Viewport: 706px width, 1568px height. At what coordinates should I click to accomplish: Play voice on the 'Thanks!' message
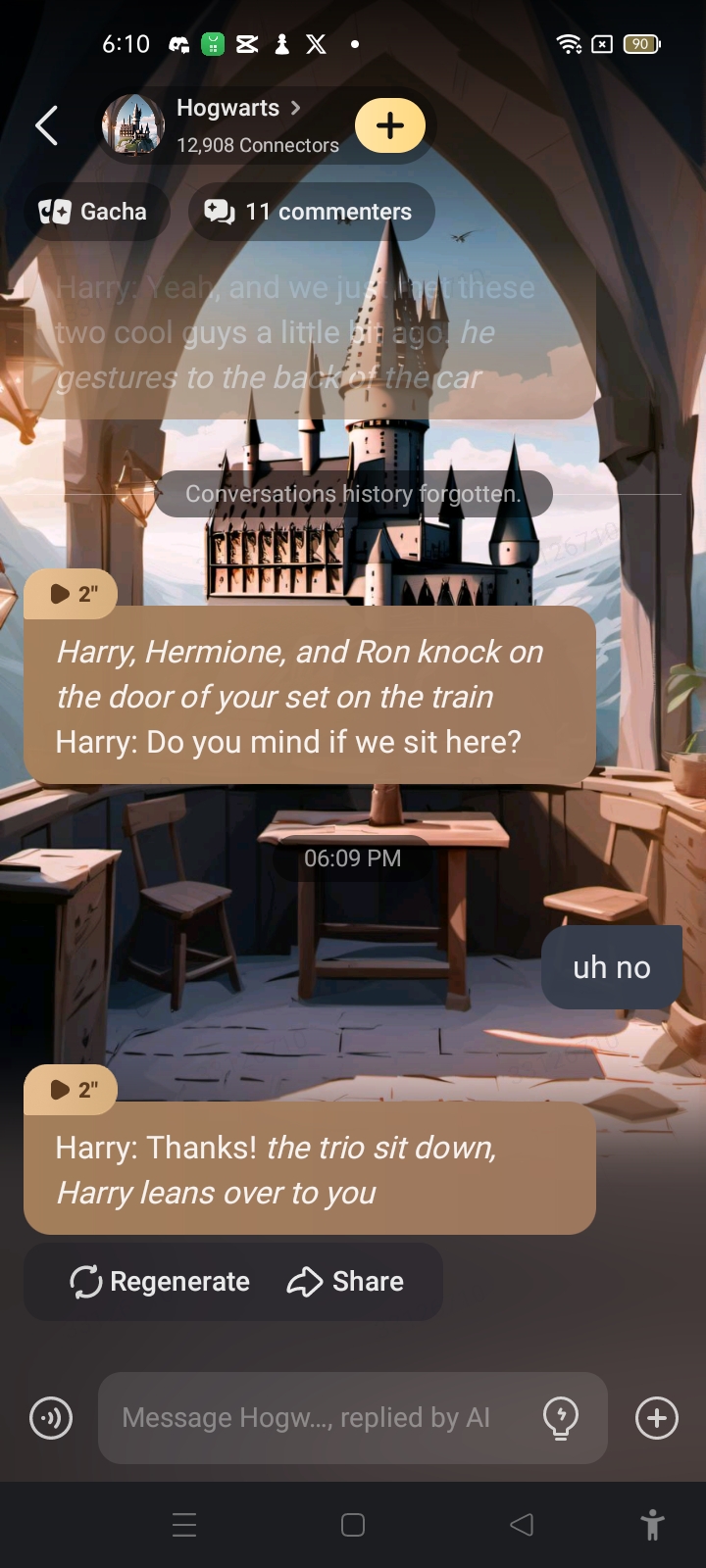[71, 1090]
